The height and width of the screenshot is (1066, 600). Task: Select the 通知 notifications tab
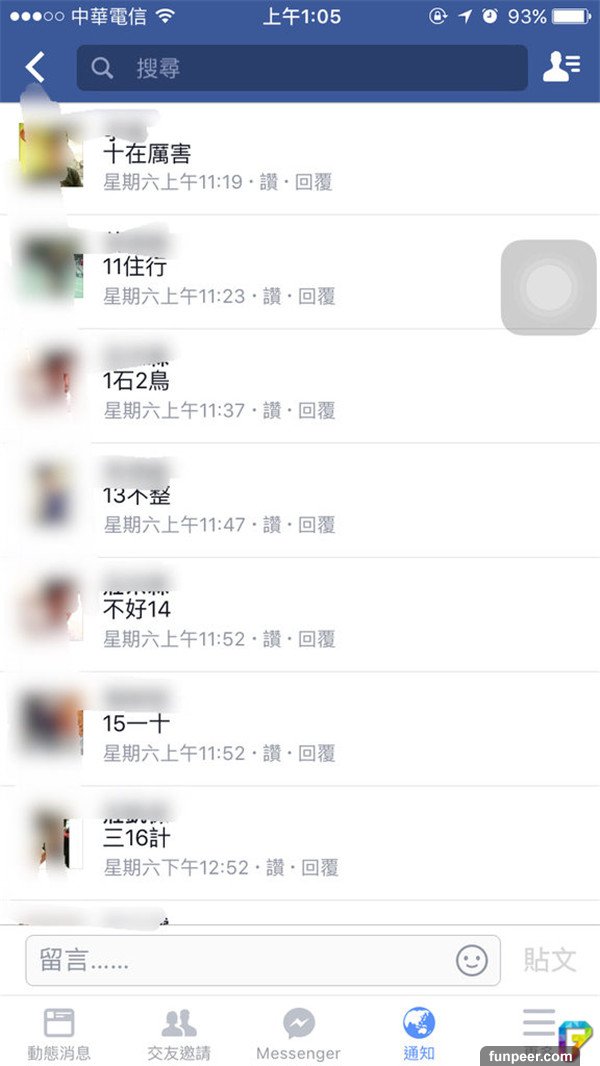[419, 1033]
